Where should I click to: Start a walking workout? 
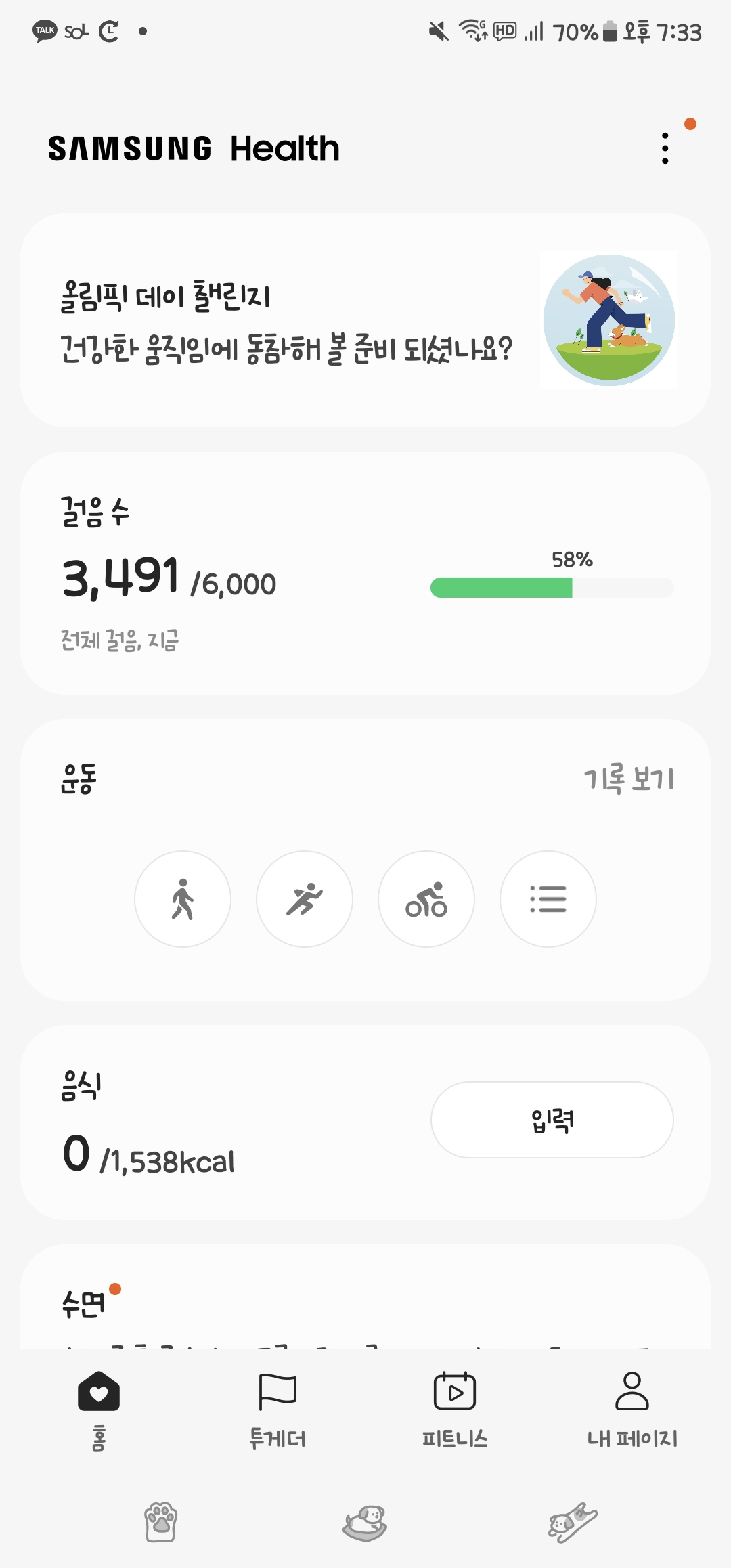pos(183,899)
